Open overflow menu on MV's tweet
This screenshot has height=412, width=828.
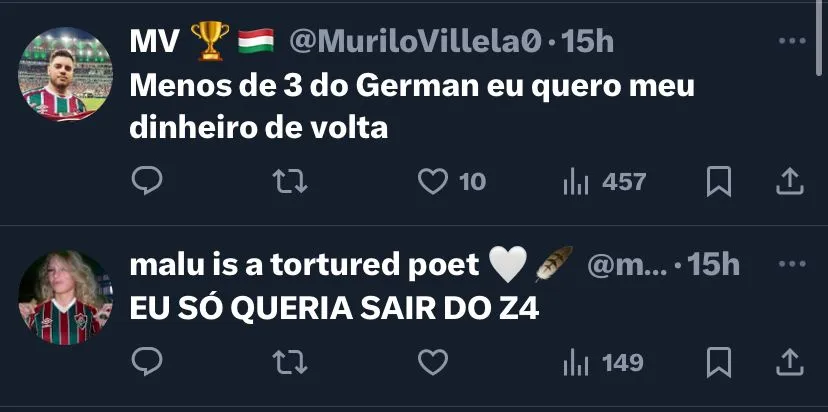[x=791, y=41]
